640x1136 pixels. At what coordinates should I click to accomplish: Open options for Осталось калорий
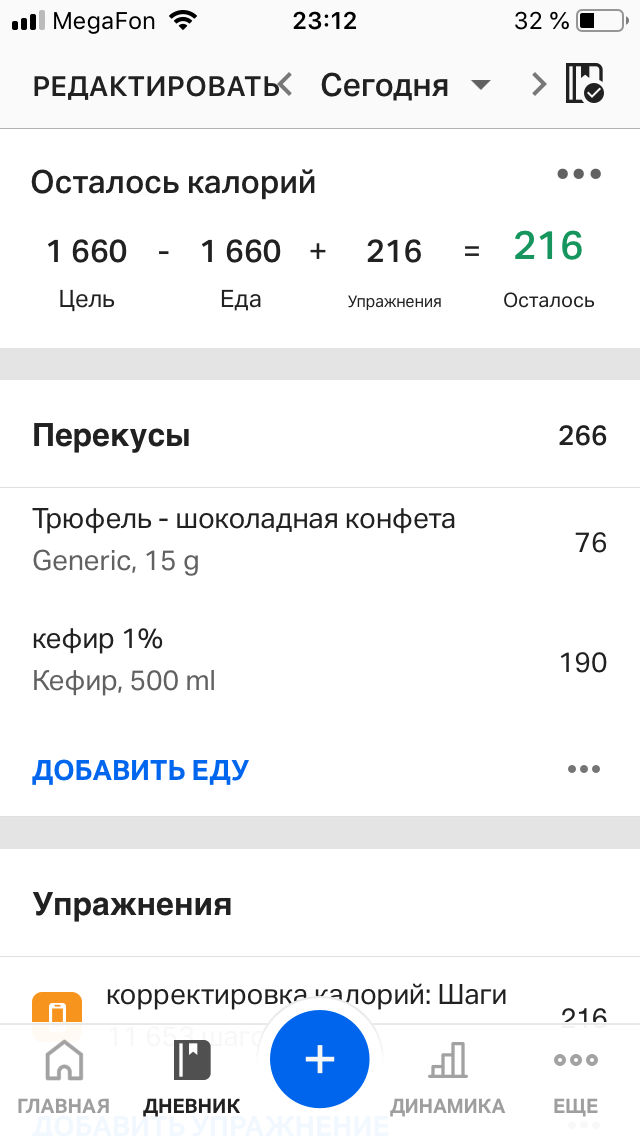tap(579, 174)
